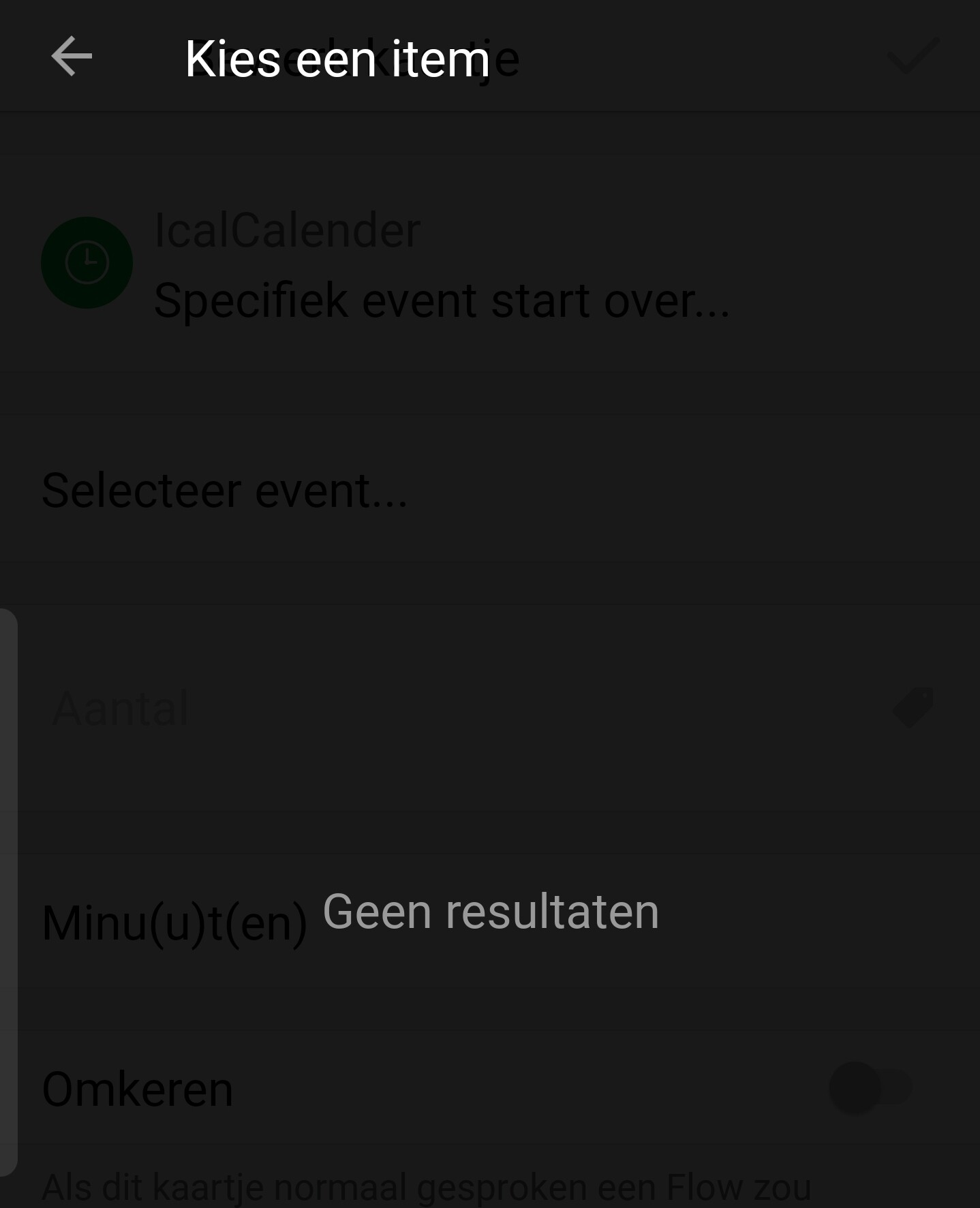Go back from the Kies een item screen
Image resolution: width=980 pixels, height=1208 pixels.
[x=72, y=57]
